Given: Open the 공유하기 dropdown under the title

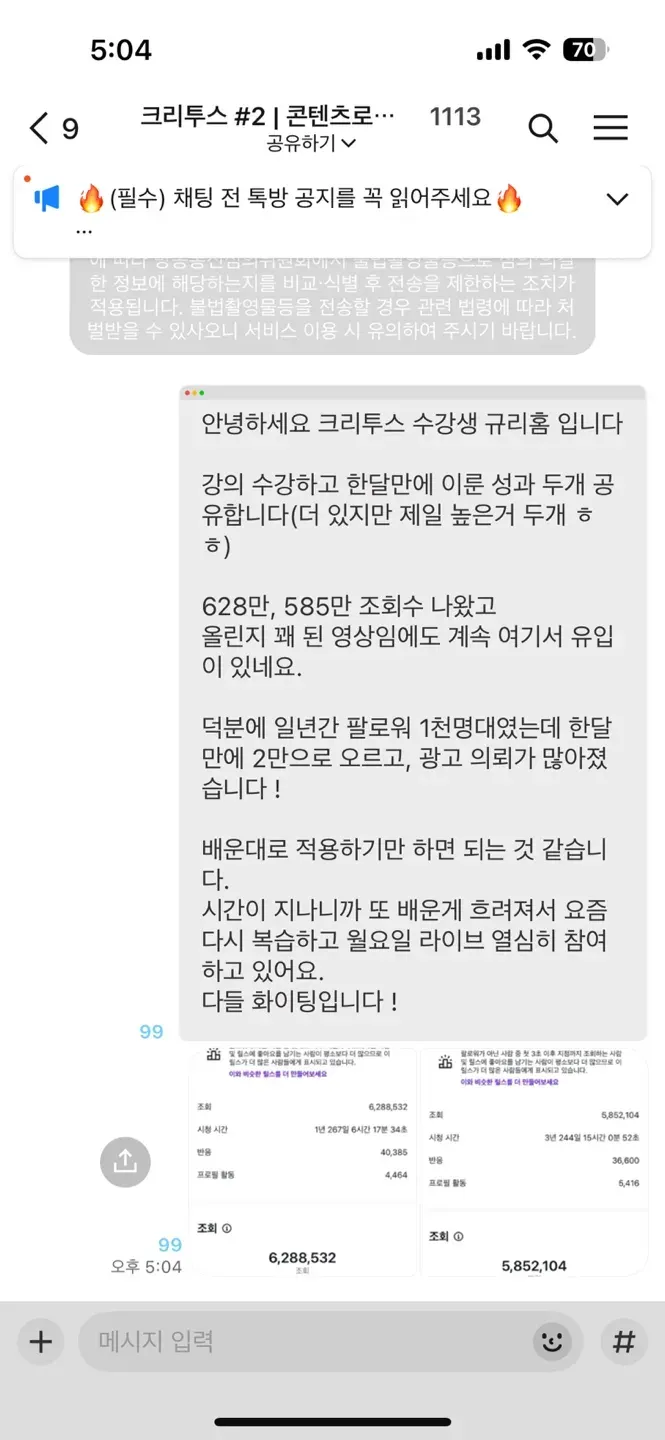Looking at the screenshot, I should click(x=310, y=144).
